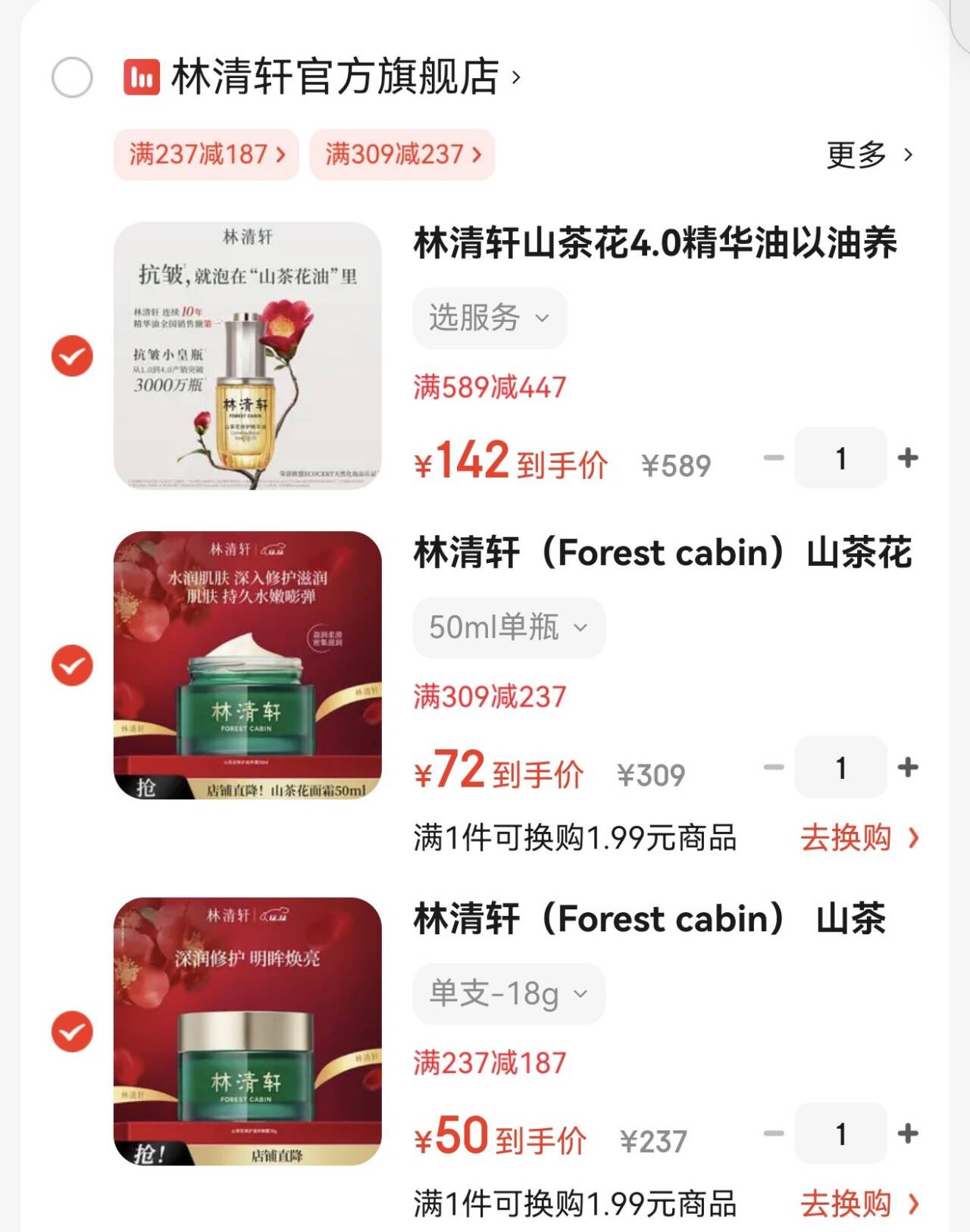Tap the 满237减187 coupon chip
This screenshot has height=1232, width=970.
[206, 155]
